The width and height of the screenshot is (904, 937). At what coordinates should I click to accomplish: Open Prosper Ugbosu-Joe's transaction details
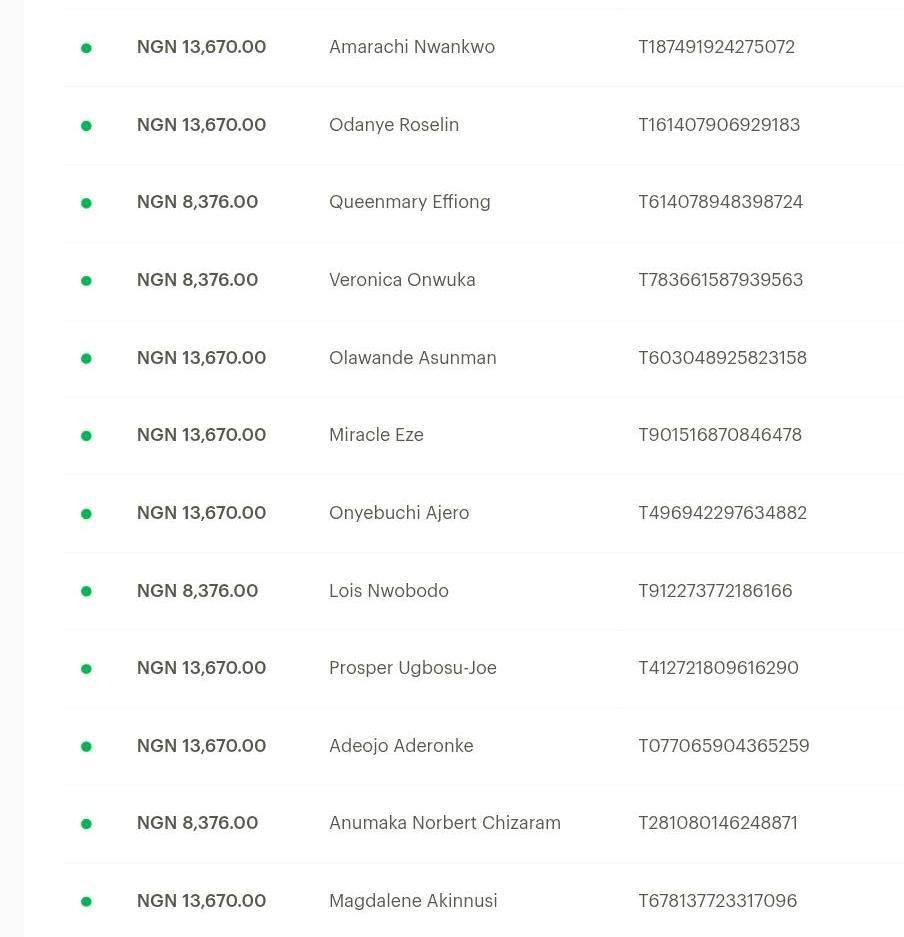click(x=484, y=669)
